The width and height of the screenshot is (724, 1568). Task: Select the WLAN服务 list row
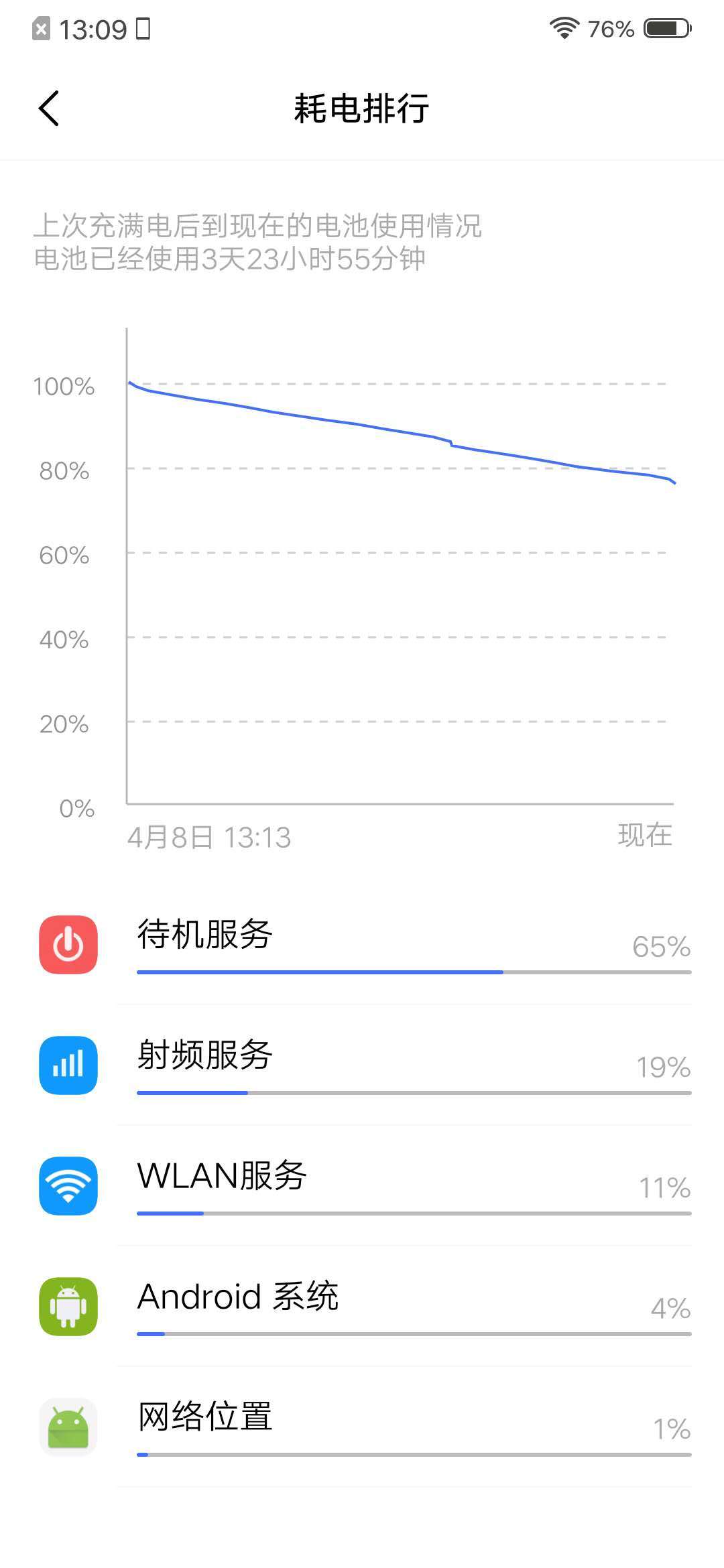coord(362,1185)
